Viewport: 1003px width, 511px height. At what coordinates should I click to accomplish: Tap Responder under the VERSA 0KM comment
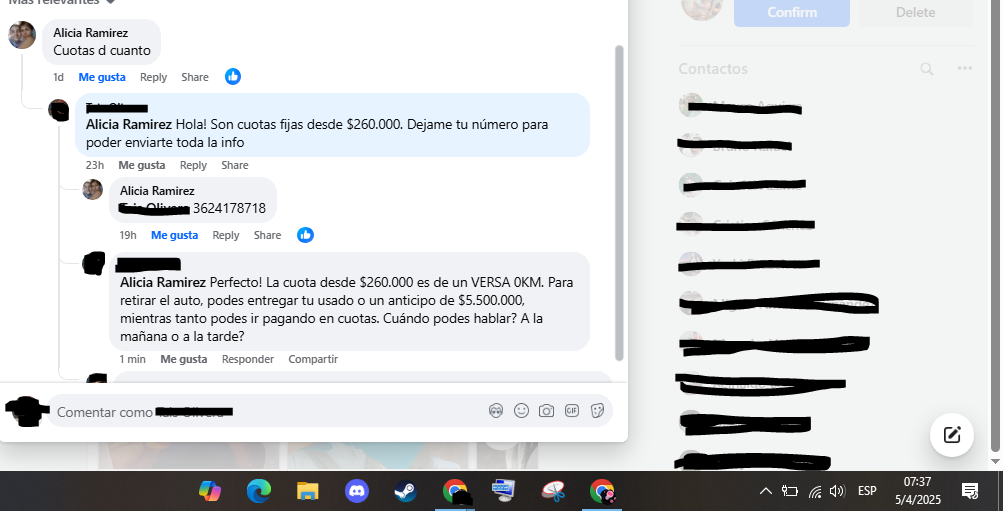pos(247,359)
